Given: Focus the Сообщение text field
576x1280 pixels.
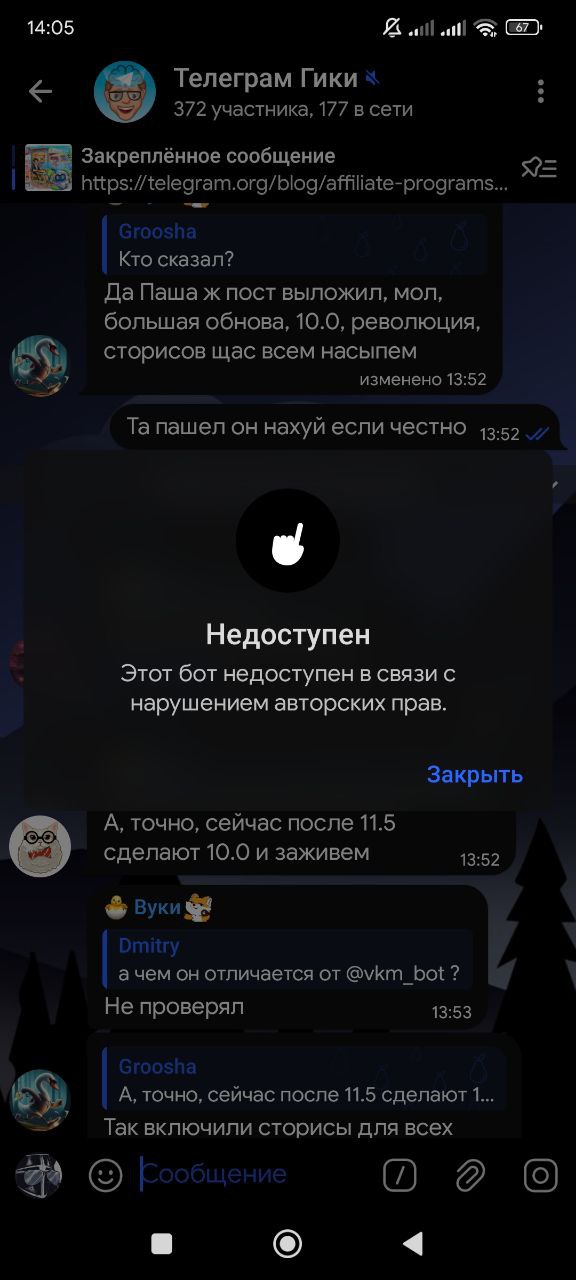Looking at the screenshot, I should (x=255, y=1175).
